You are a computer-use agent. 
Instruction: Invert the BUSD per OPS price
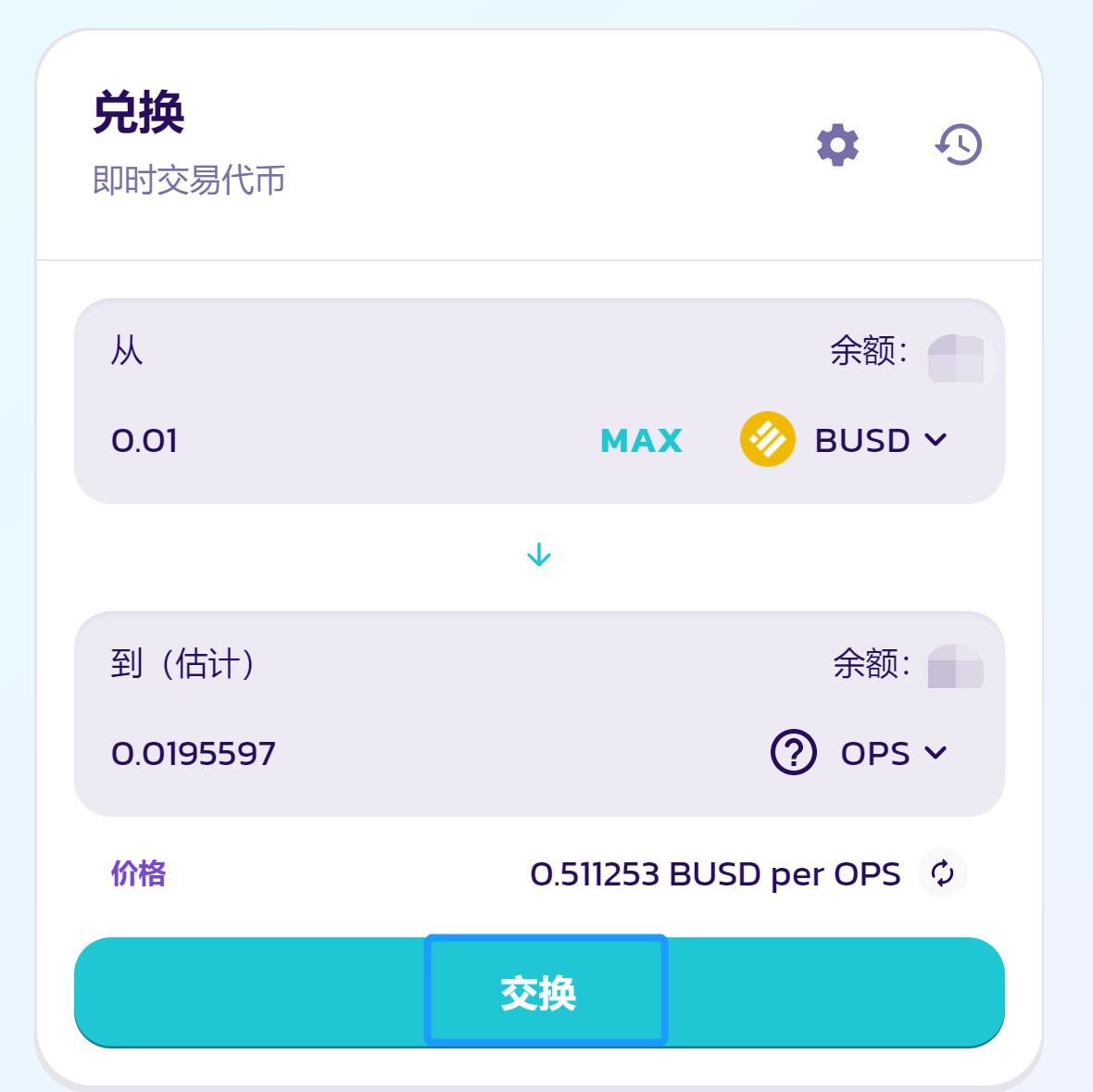point(942,873)
